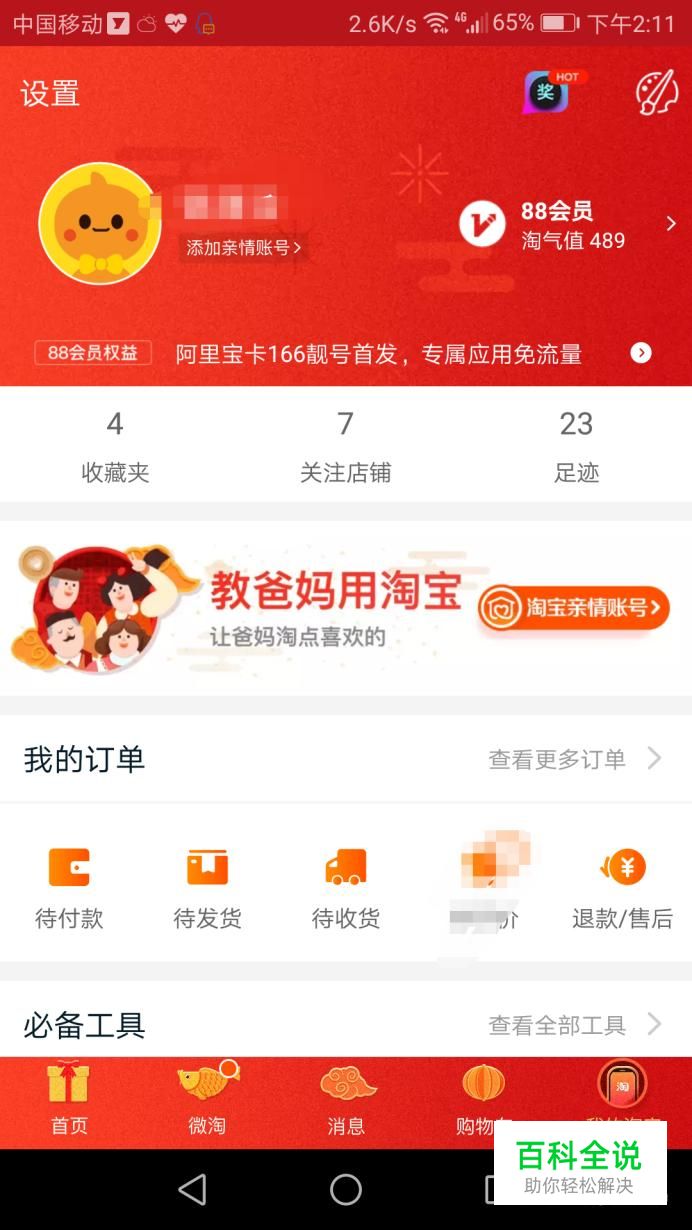The width and height of the screenshot is (692, 1230).
Task: Open the 奖 HOT rewards icon
Action: pyautogui.click(x=547, y=93)
